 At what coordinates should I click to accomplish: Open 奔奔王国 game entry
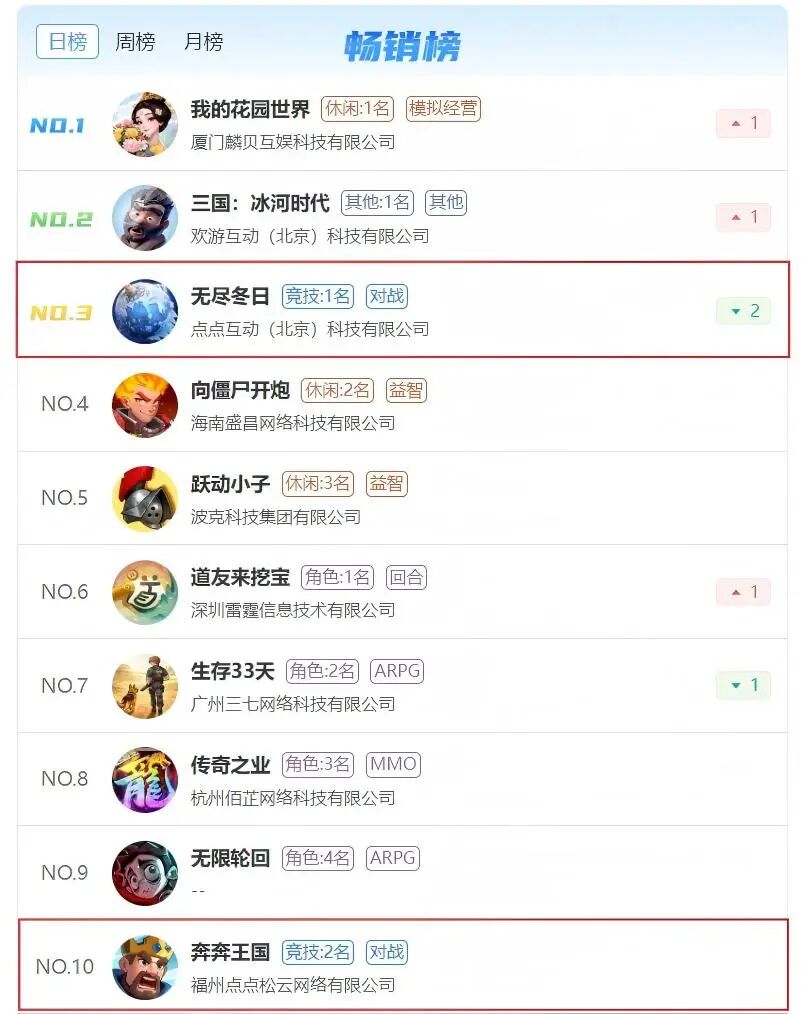(x=230, y=953)
